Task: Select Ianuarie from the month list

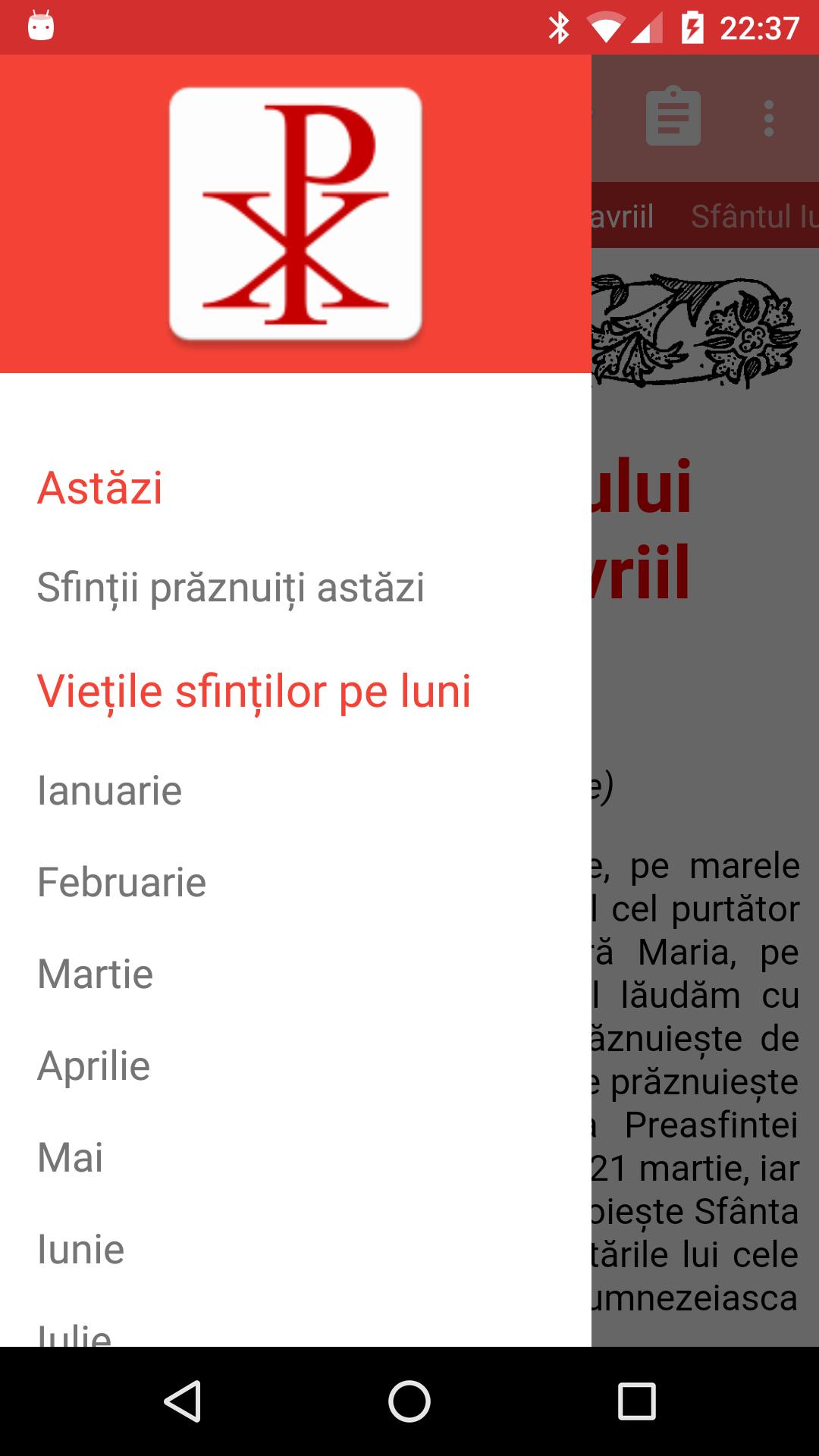Action: (x=296, y=791)
